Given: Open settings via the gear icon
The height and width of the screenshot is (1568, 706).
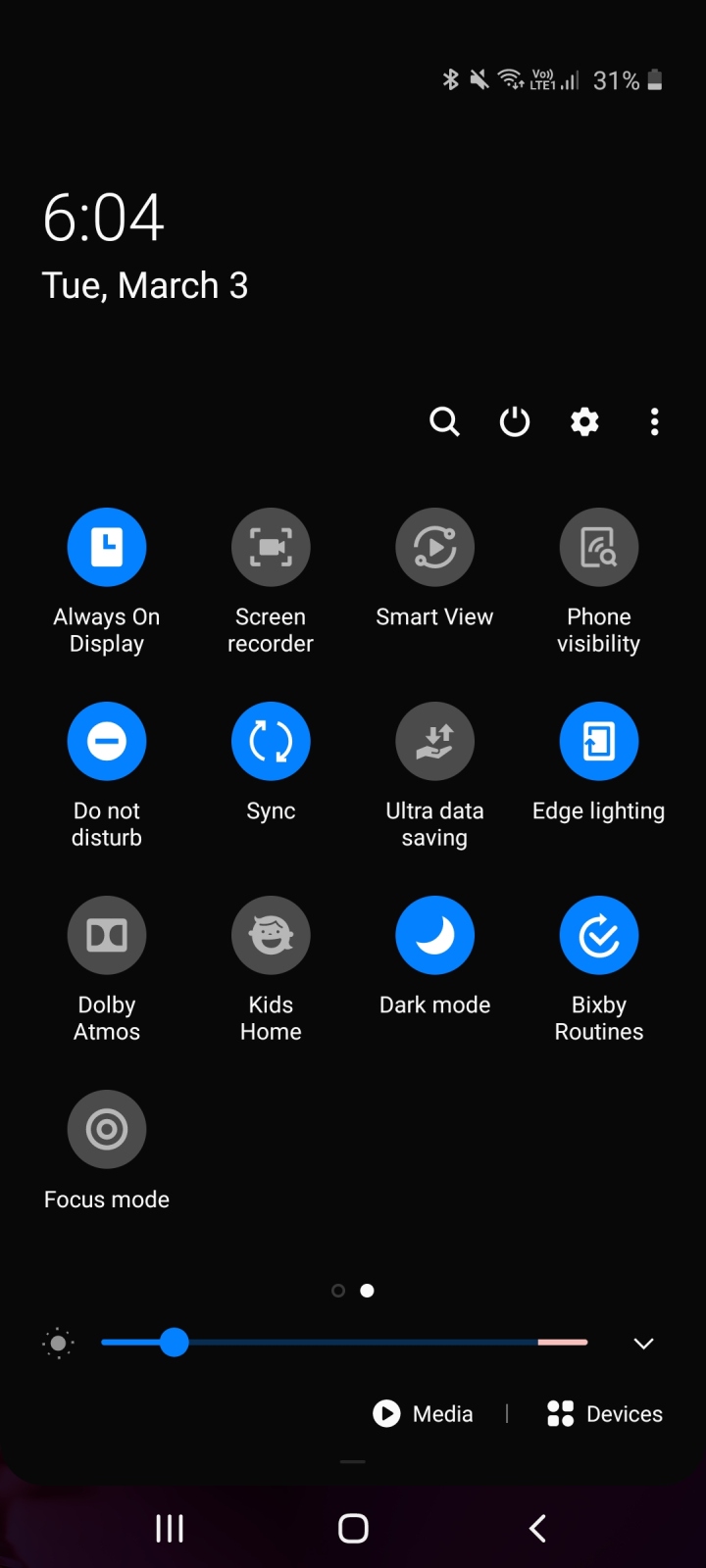Looking at the screenshot, I should tap(585, 421).
